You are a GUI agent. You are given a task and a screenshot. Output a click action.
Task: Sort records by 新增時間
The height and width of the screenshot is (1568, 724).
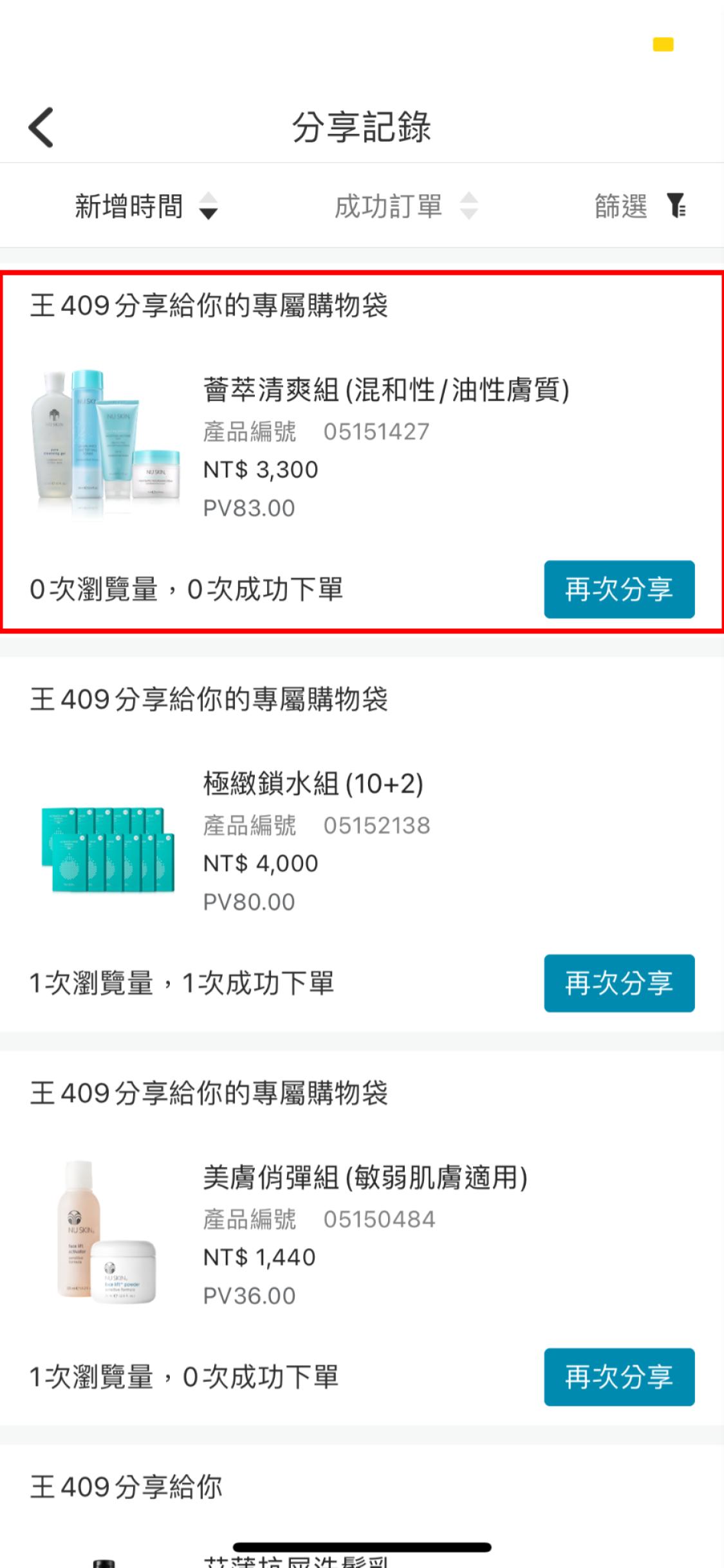click(x=146, y=207)
